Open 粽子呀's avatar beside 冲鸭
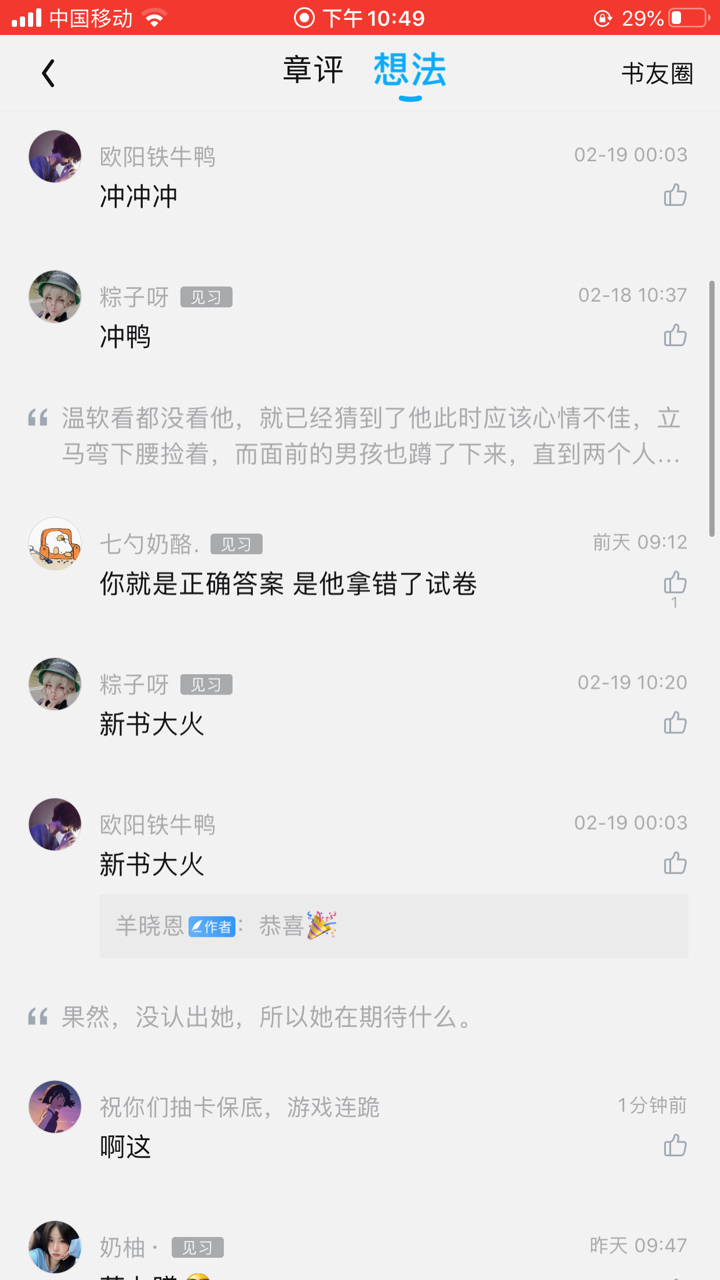Image resolution: width=720 pixels, height=1280 pixels. 54,296
